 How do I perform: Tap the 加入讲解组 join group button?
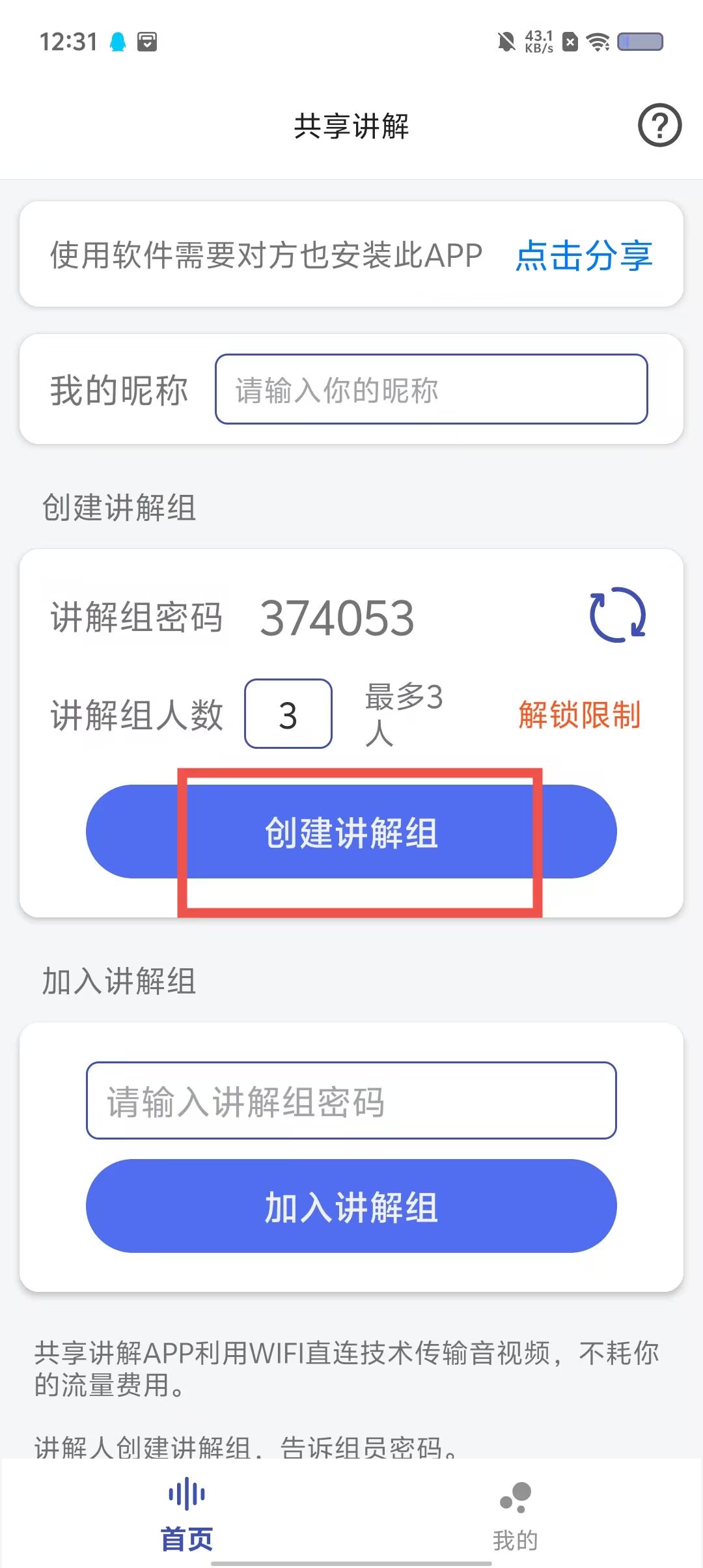tap(351, 1206)
